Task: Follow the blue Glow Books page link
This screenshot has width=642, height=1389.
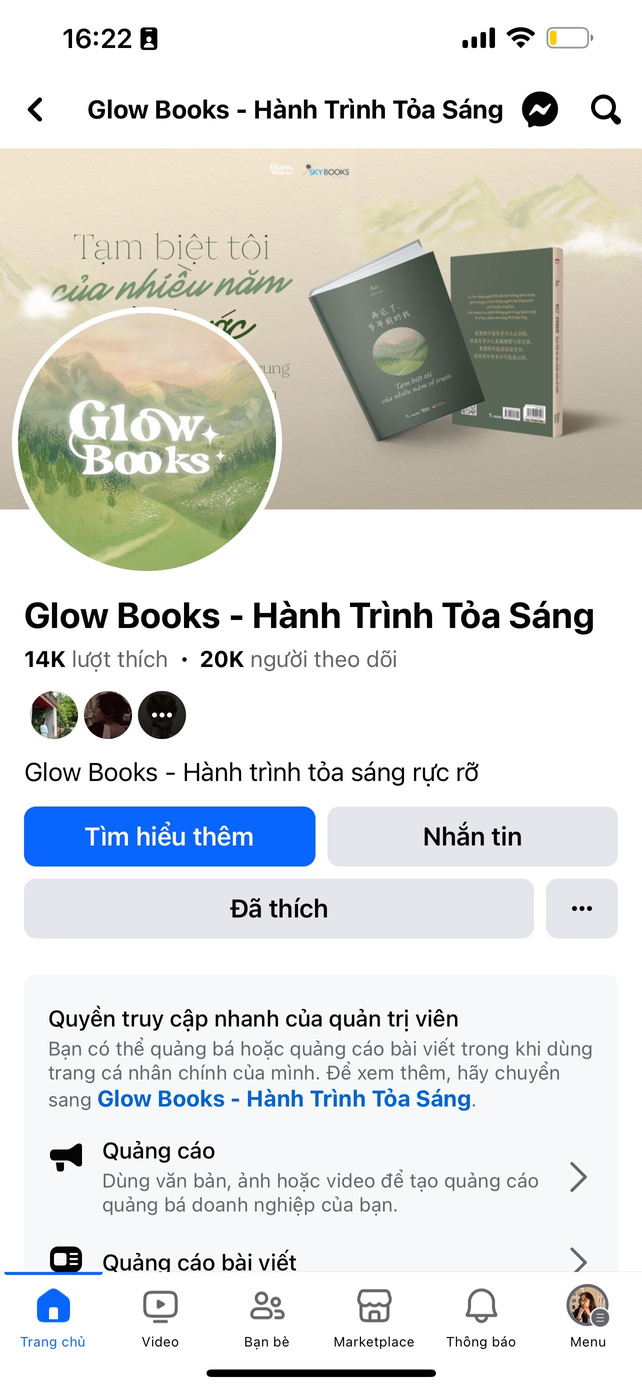Action: [284, 1098]
